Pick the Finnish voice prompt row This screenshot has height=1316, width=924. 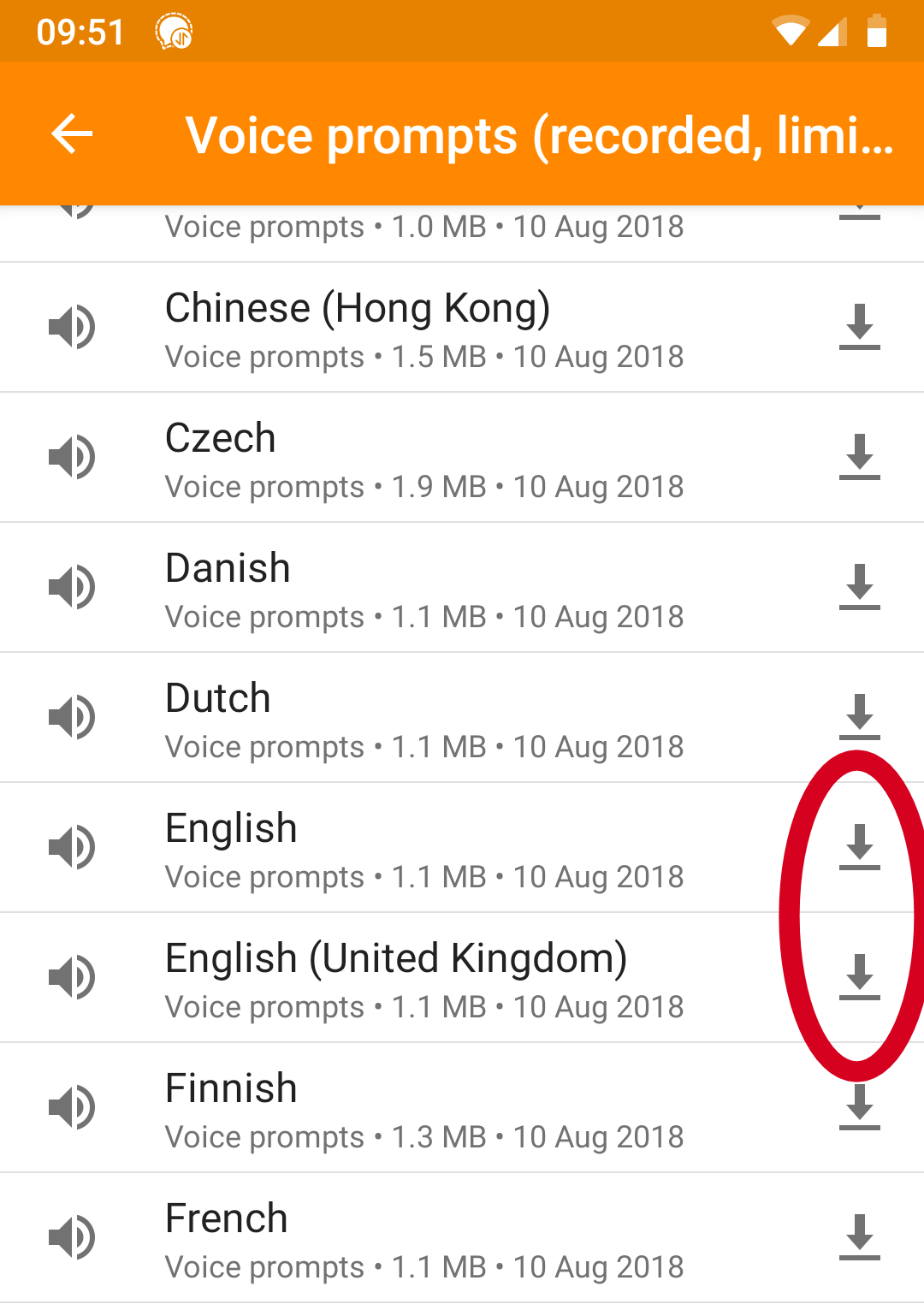tap(423, 1109)
